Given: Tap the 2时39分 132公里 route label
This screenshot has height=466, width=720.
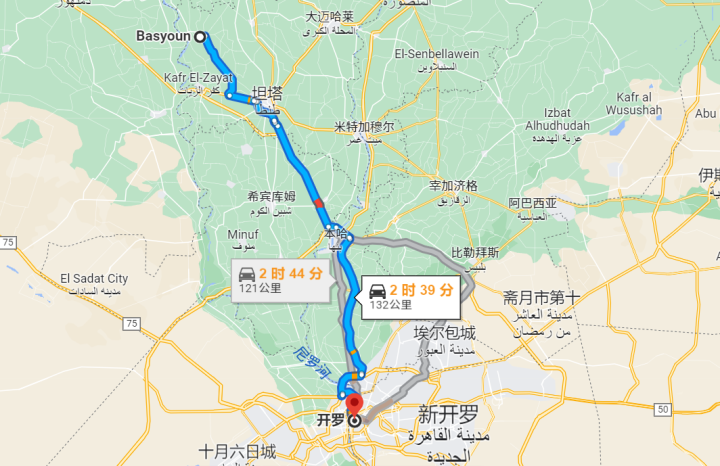Looking at the screenshot, I should coord(410,296).
